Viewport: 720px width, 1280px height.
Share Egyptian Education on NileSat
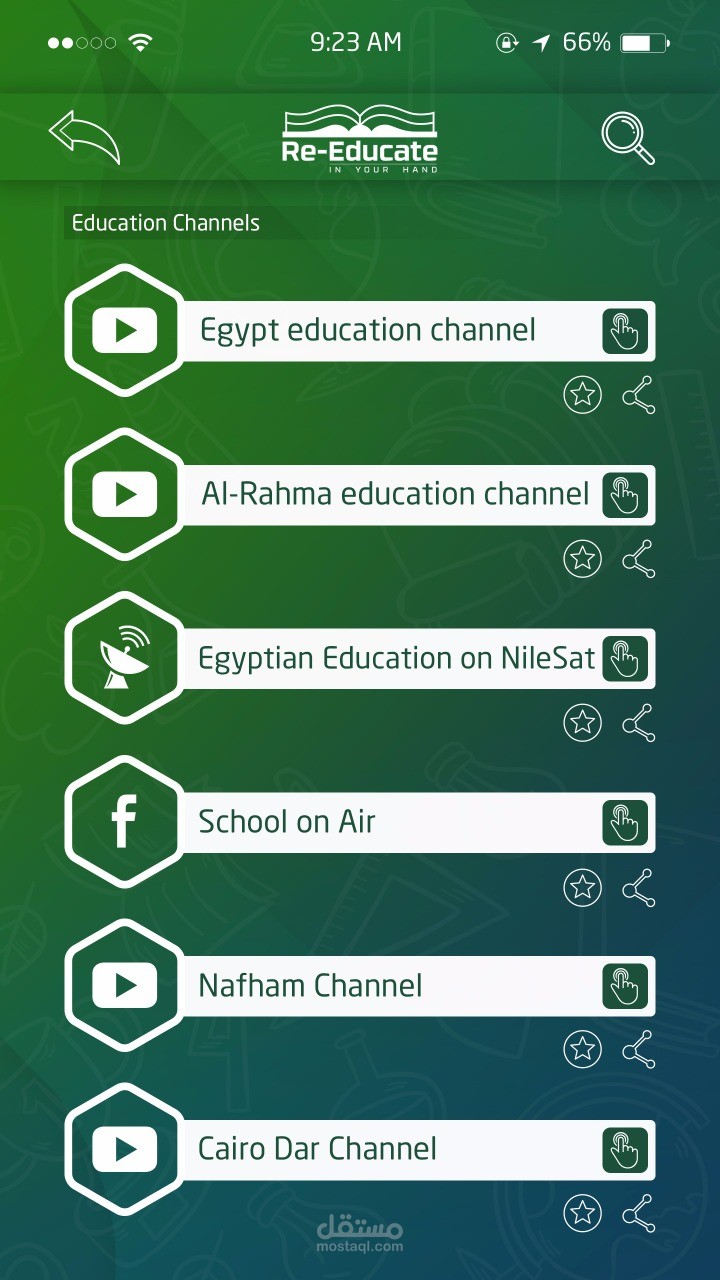639,722
